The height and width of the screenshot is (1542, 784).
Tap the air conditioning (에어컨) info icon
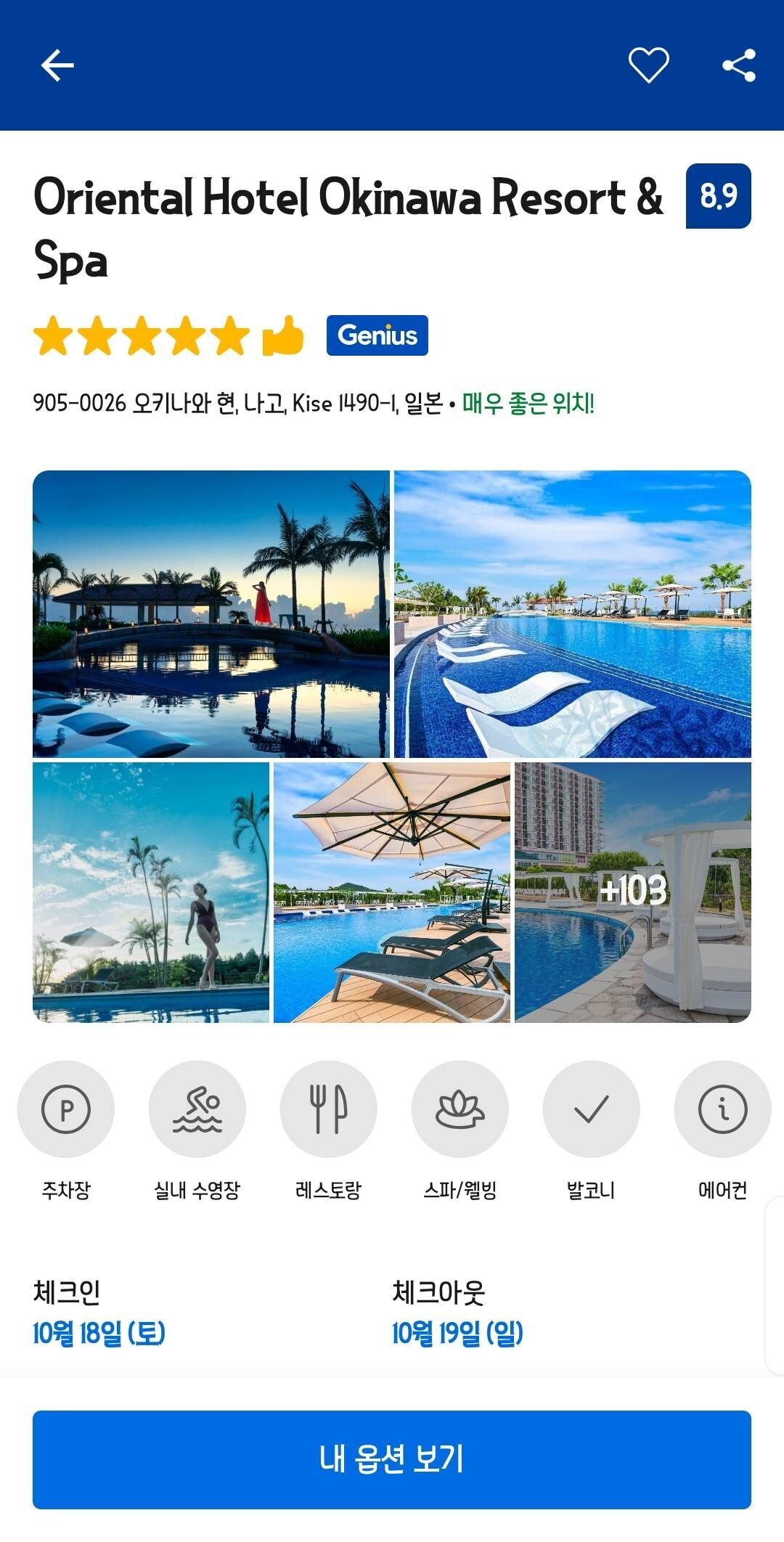click(x=720, y=1109)
